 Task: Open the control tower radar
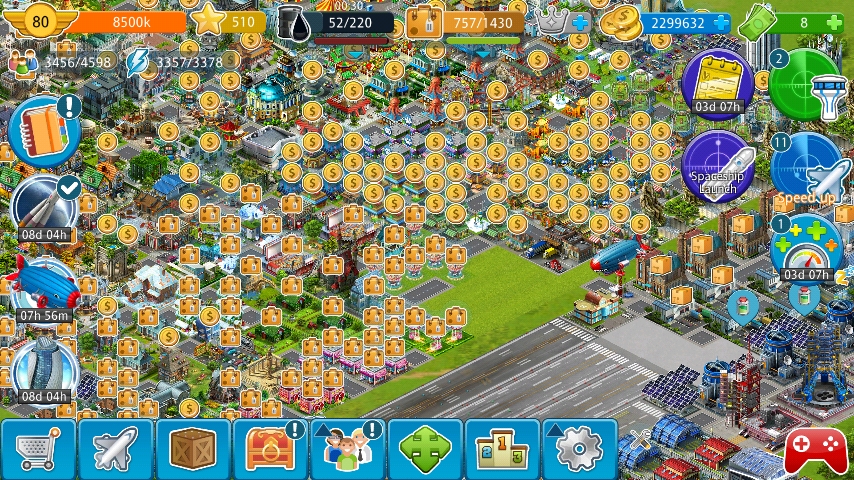coord(805,84)
